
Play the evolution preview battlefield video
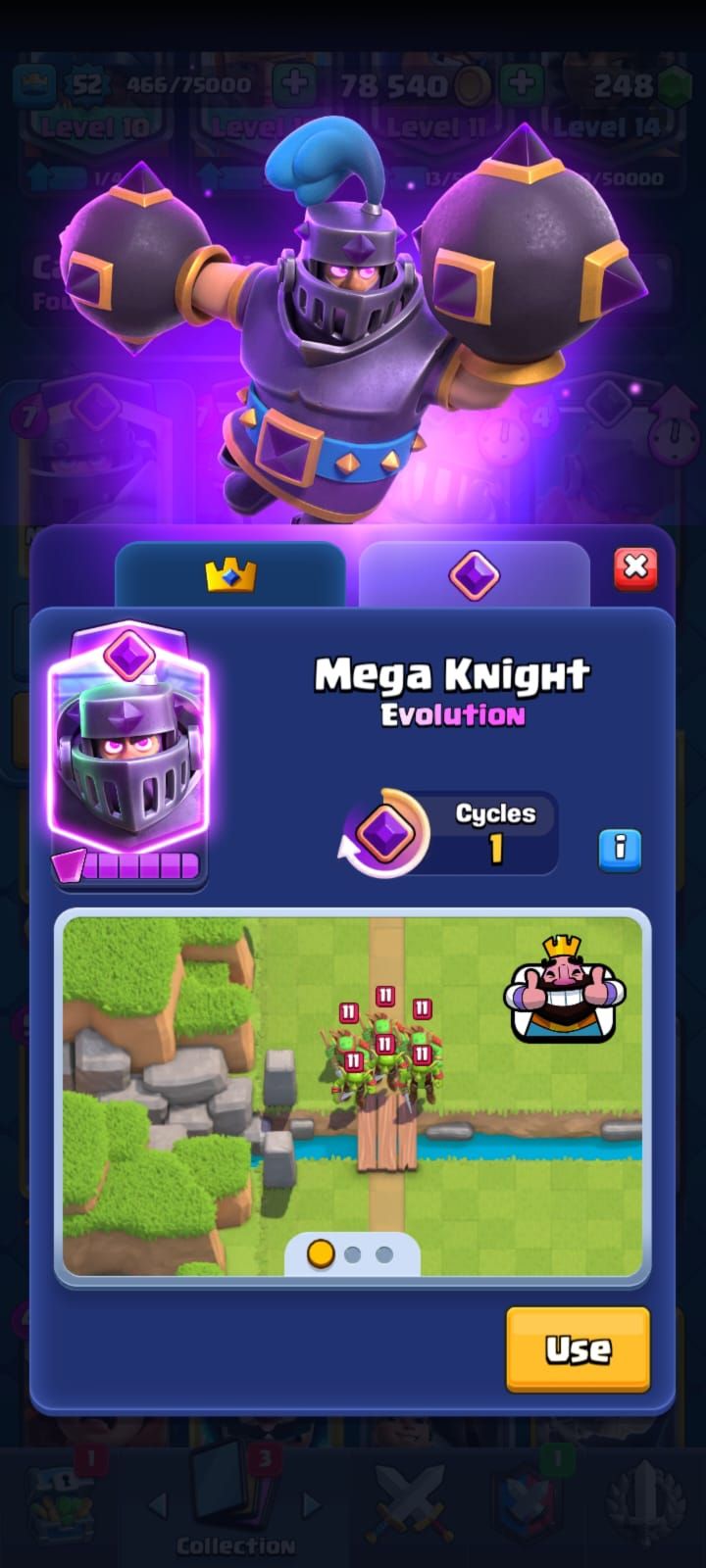click(x=352, y=1097)
